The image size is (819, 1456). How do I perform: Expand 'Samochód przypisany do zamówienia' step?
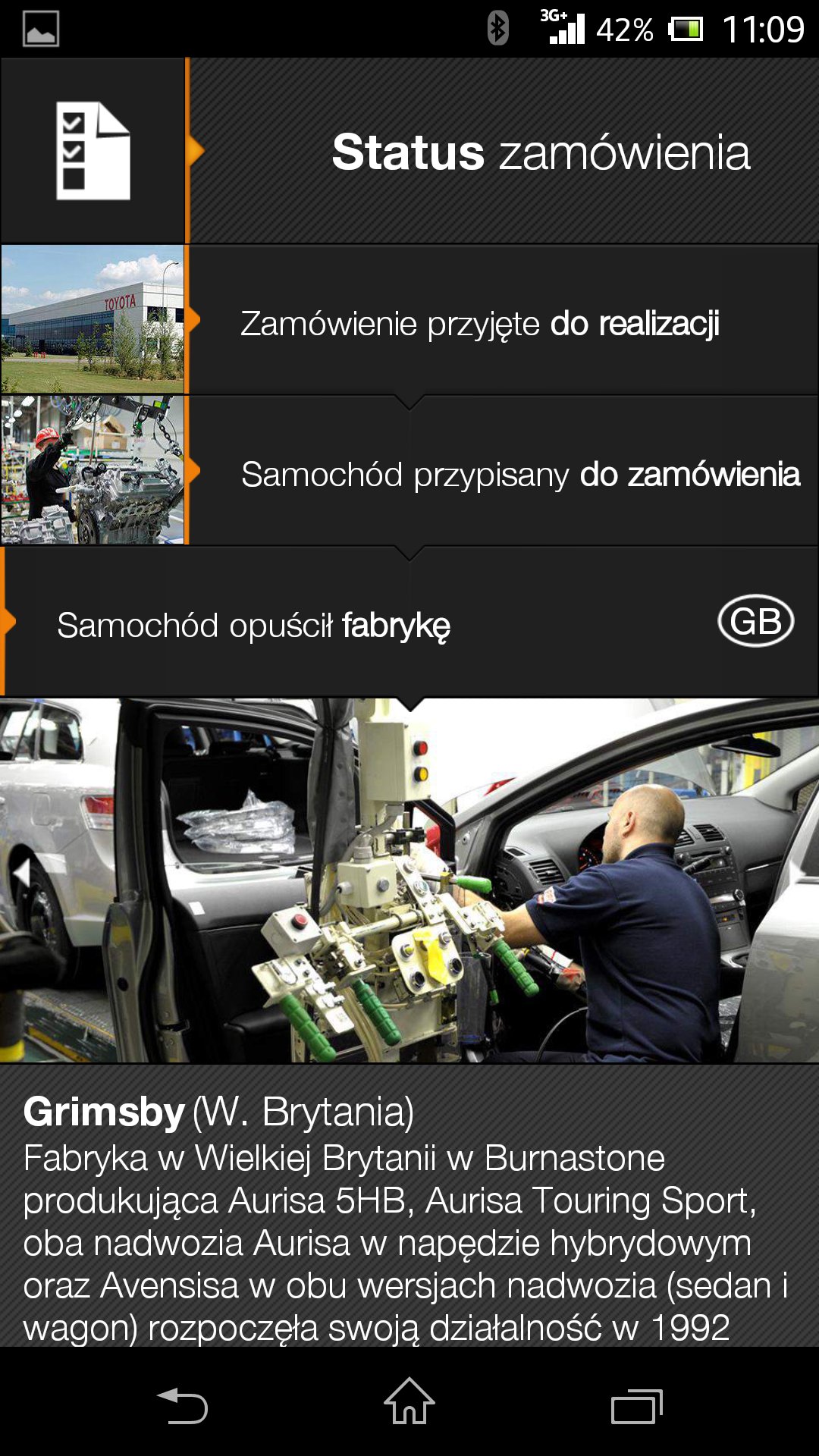pyautogui.click(x=520, y=474)
